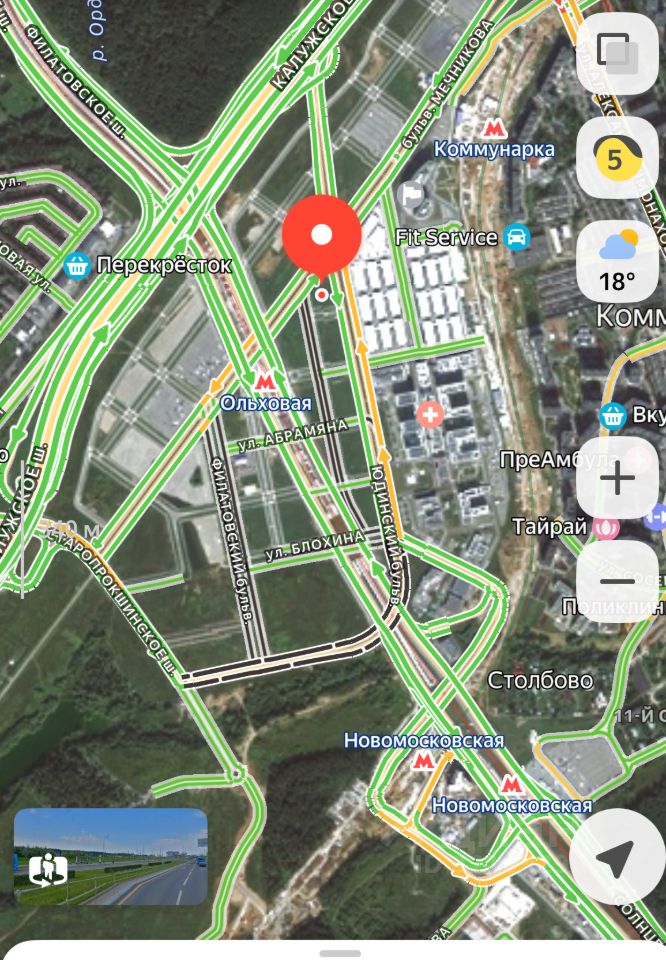Screen dimensions: 666x960
Task: Toggle the traffic level 5 indicator
Action: coord(616,158)
